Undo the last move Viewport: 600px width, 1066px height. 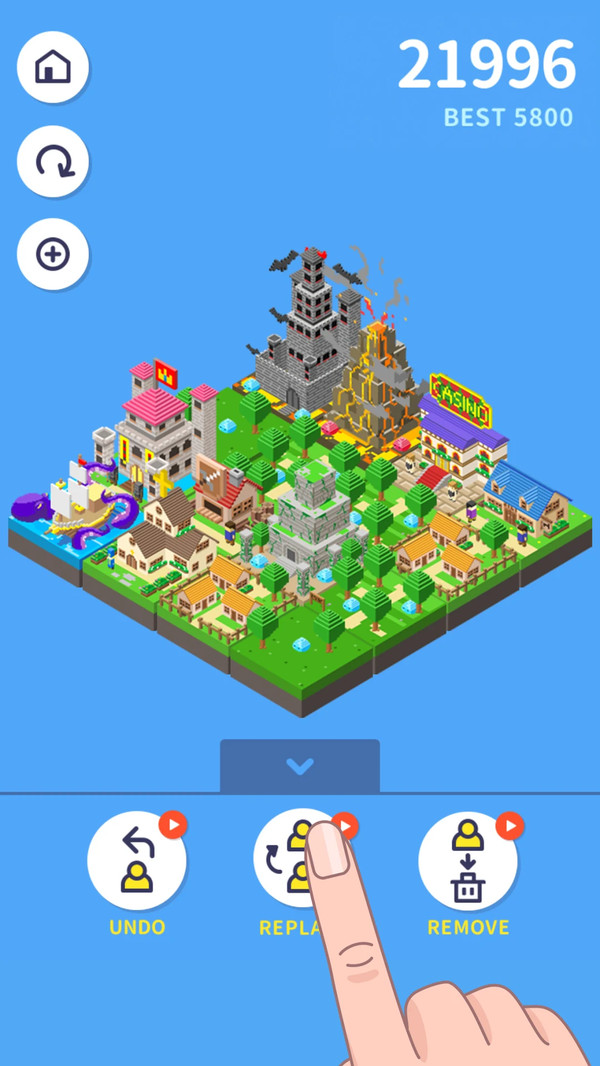[137, 860]
